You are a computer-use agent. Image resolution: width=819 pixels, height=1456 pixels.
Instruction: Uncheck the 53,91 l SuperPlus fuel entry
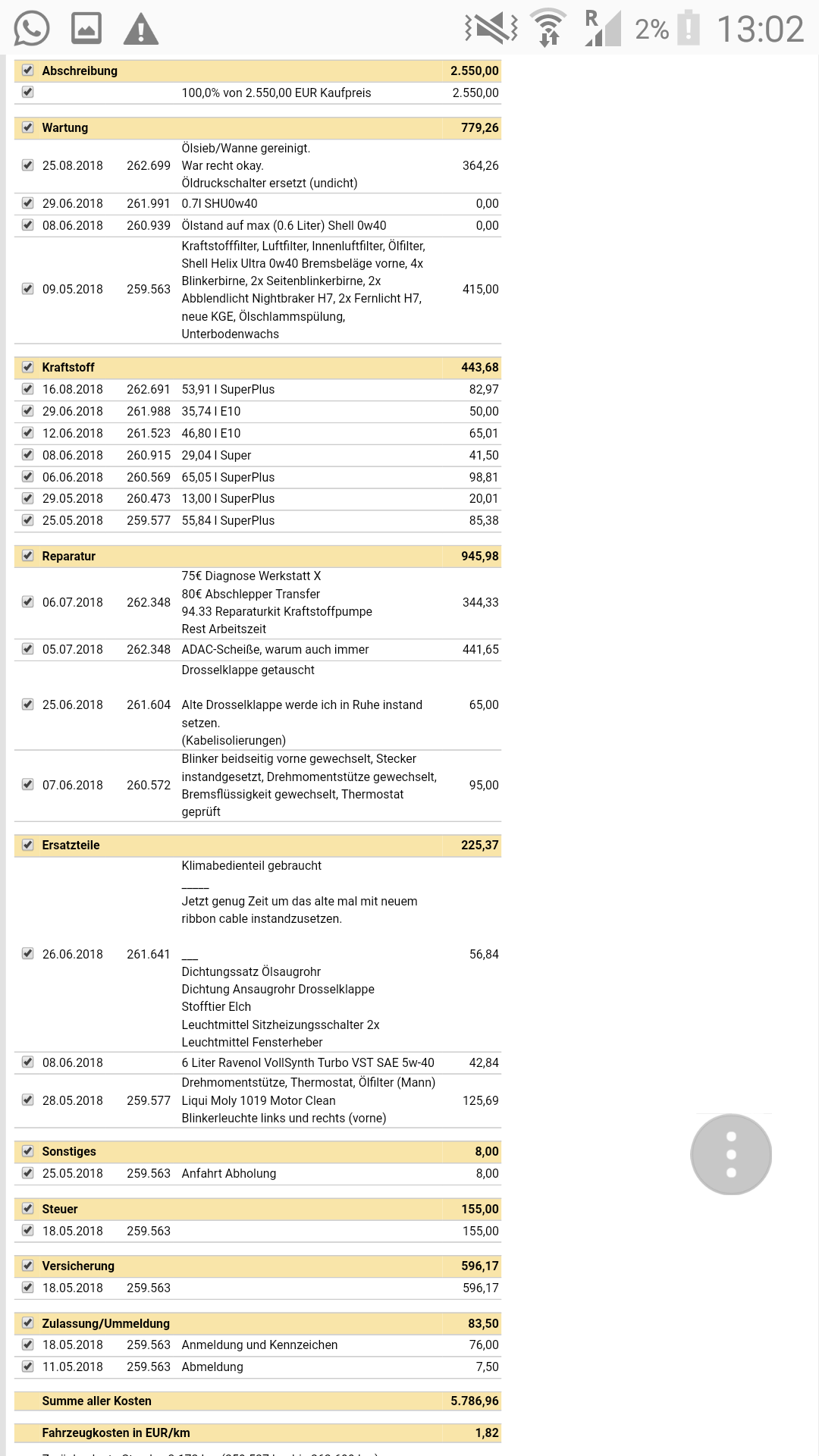28,389
